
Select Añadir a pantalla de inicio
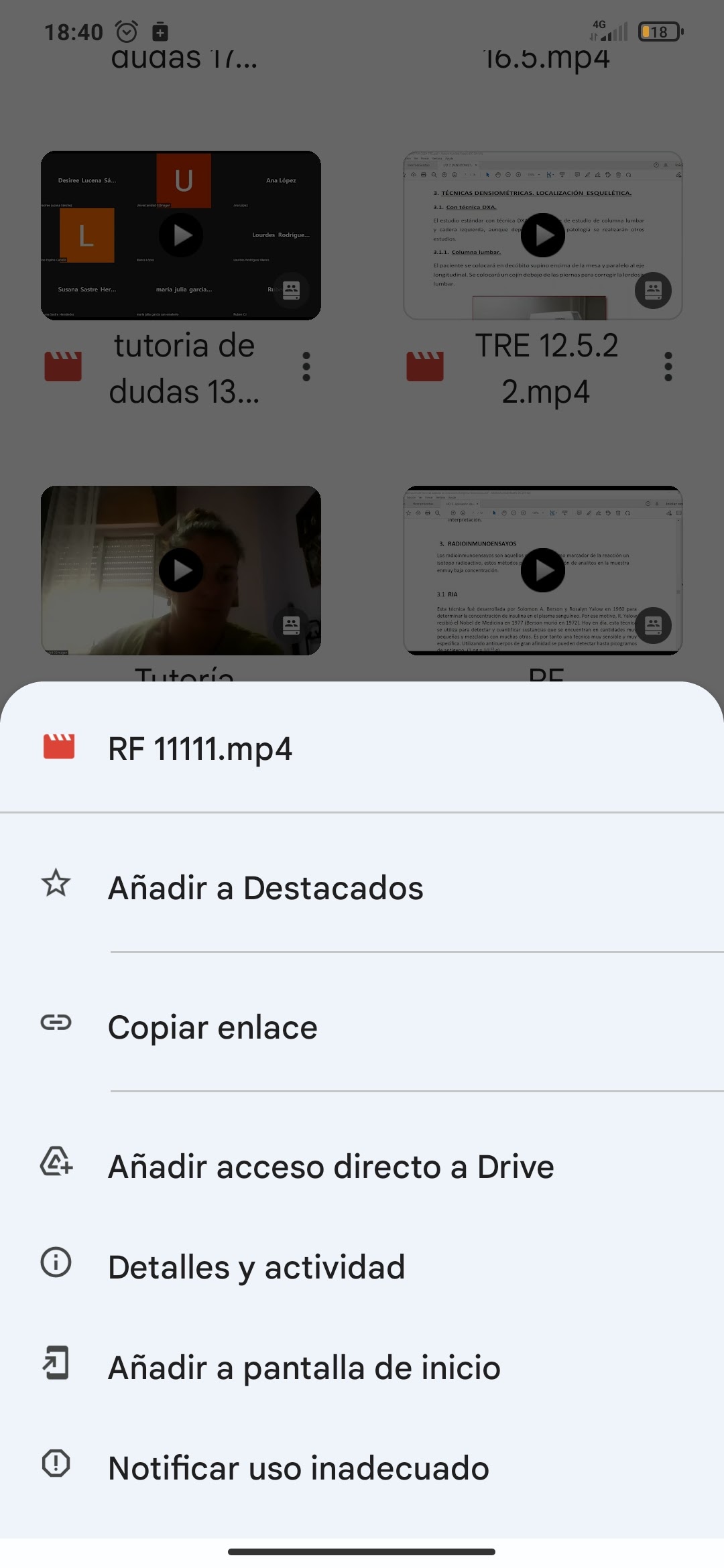tap(304, 1368)
